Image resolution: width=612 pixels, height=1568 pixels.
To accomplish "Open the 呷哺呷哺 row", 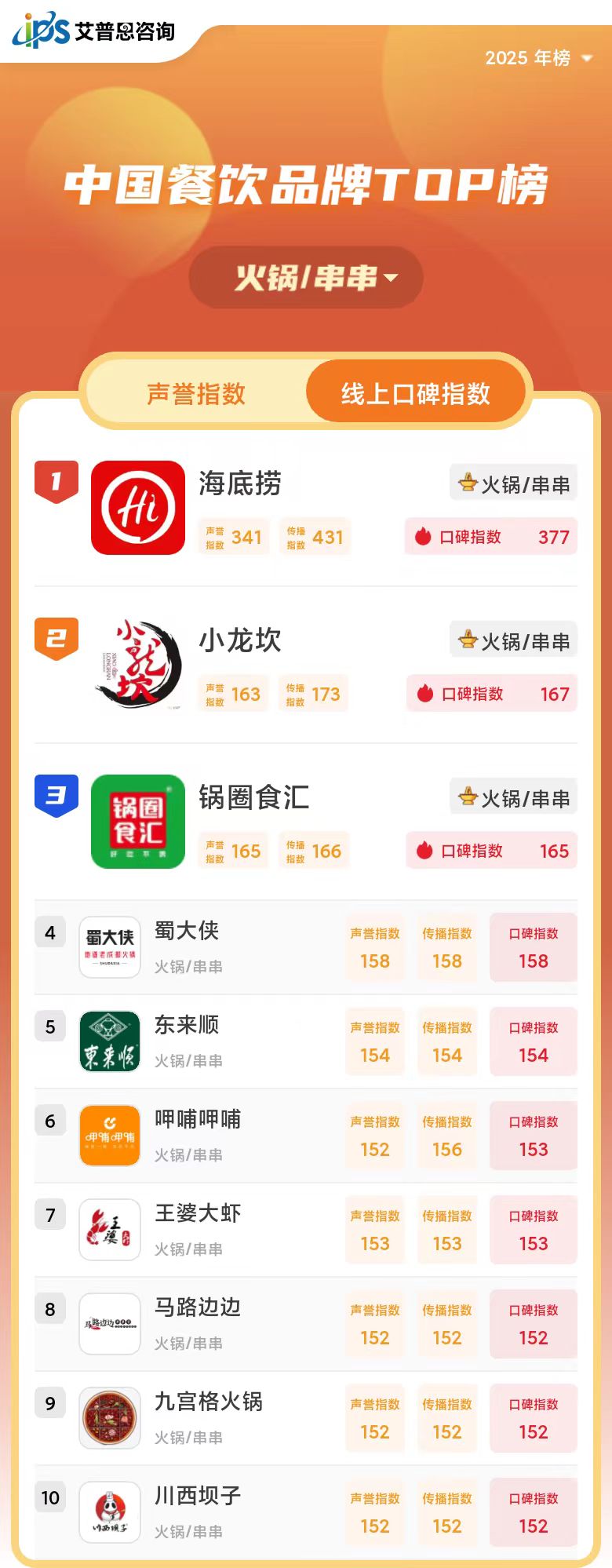I will (x=198, y=1119).
